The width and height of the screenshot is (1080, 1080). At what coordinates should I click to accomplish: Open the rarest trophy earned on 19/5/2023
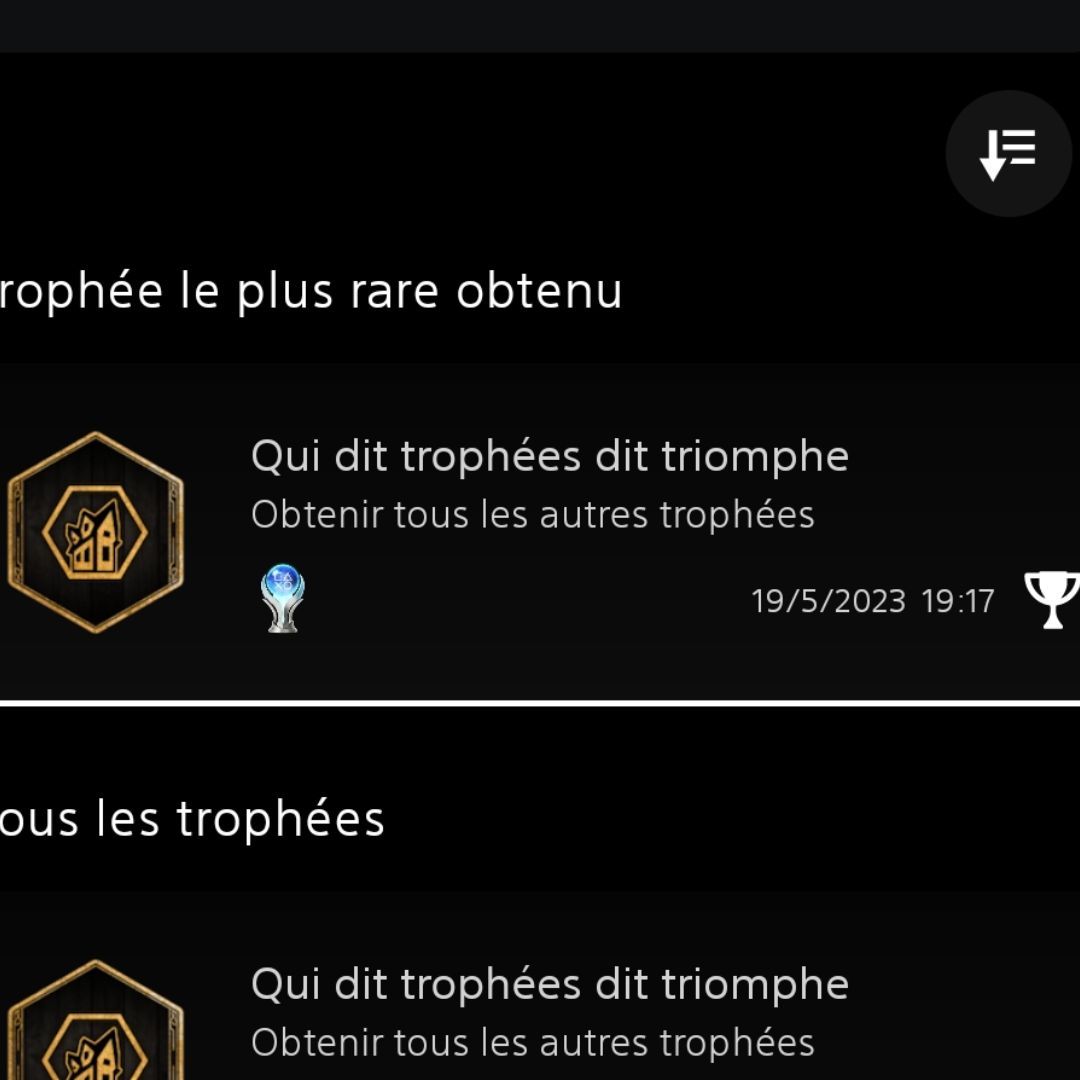(x=548, y=530)
